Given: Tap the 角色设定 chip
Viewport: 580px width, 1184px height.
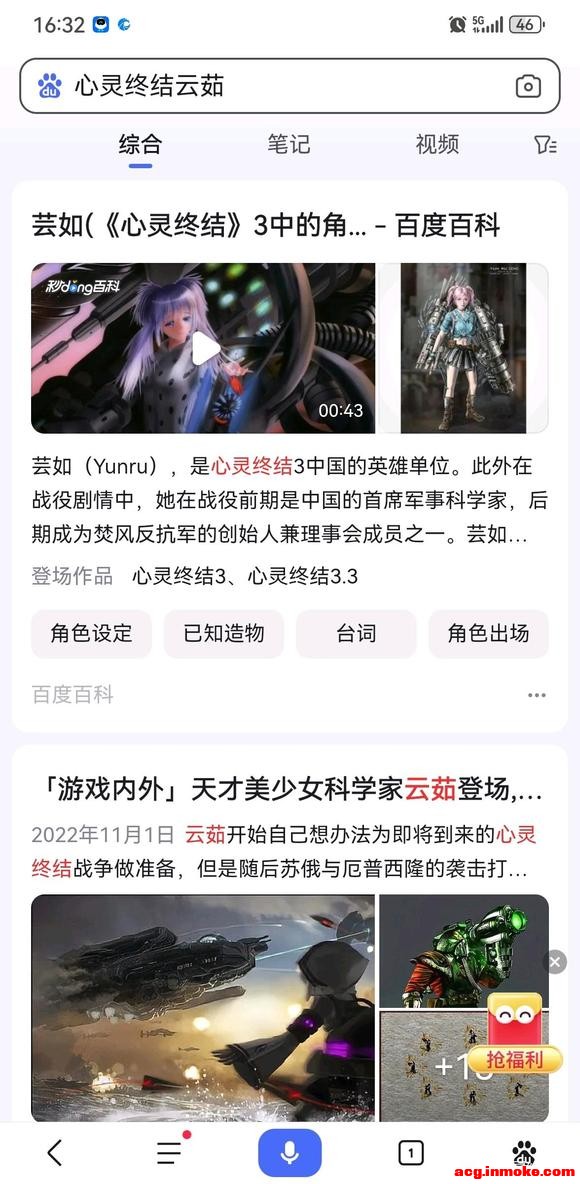Looking at the screenshot, I should pos(91,634).
